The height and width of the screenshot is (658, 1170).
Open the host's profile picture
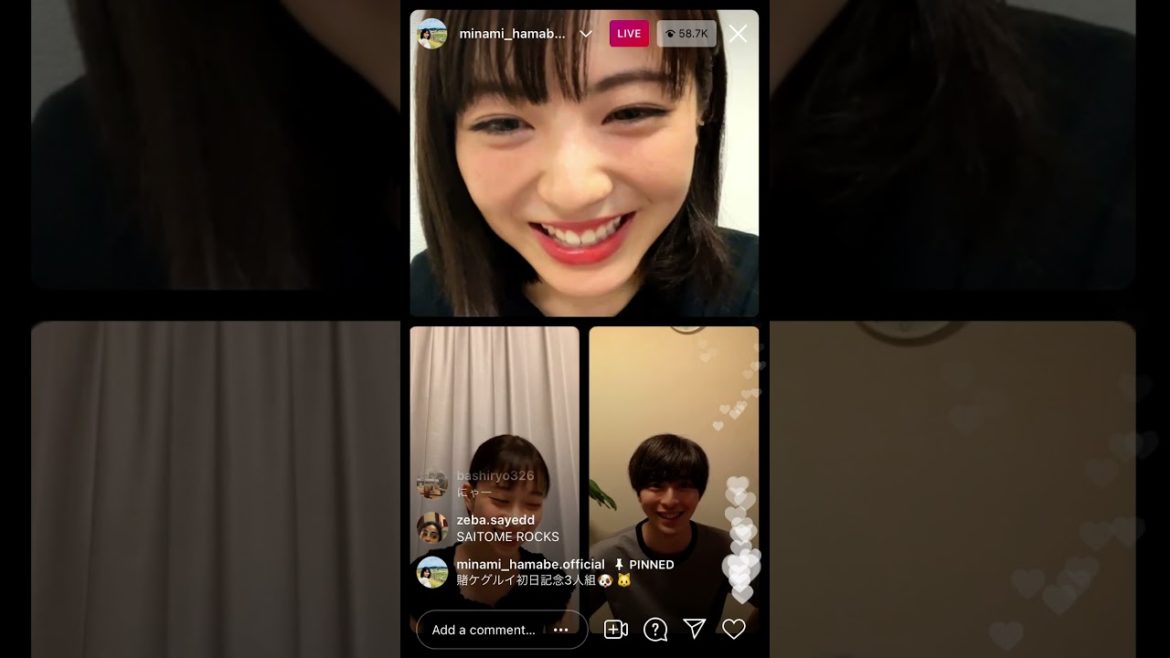pyautogui.click(x=432, y=34)
